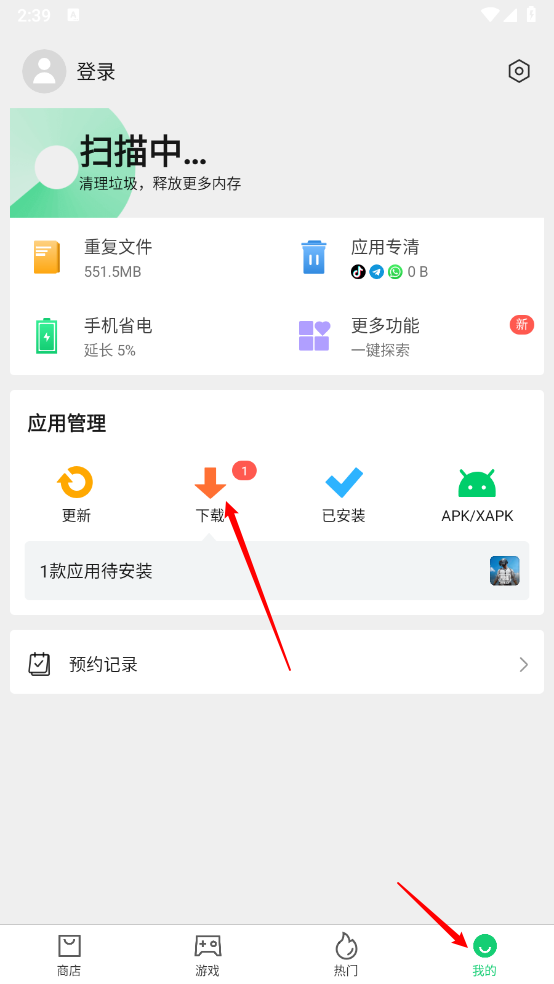Select the 我的 tab
The width and height of the screenshot is (554, 984).
pyautogui.click(x=484, y=955)
